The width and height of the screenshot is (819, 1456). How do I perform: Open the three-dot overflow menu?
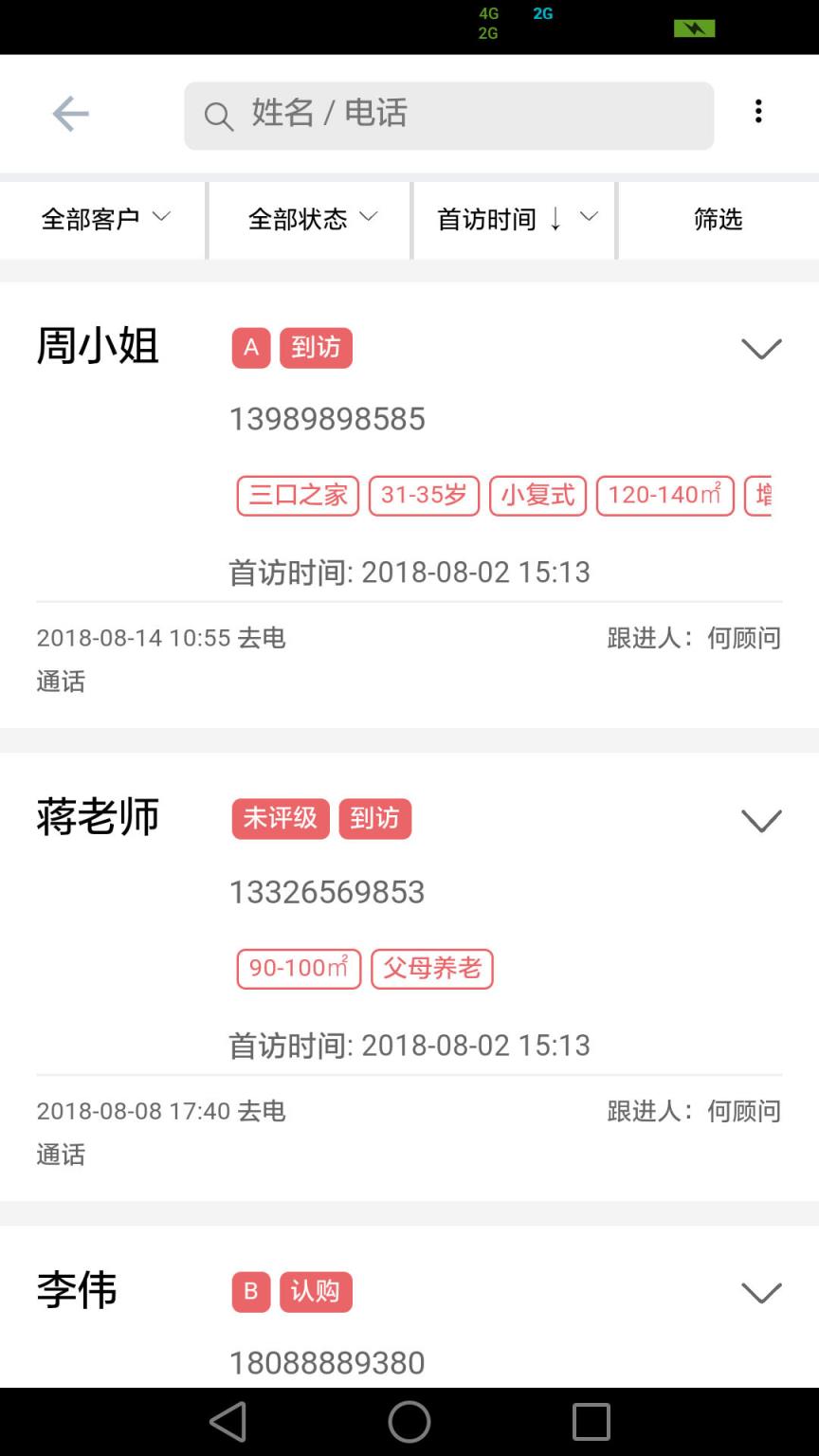coord(758,111)
